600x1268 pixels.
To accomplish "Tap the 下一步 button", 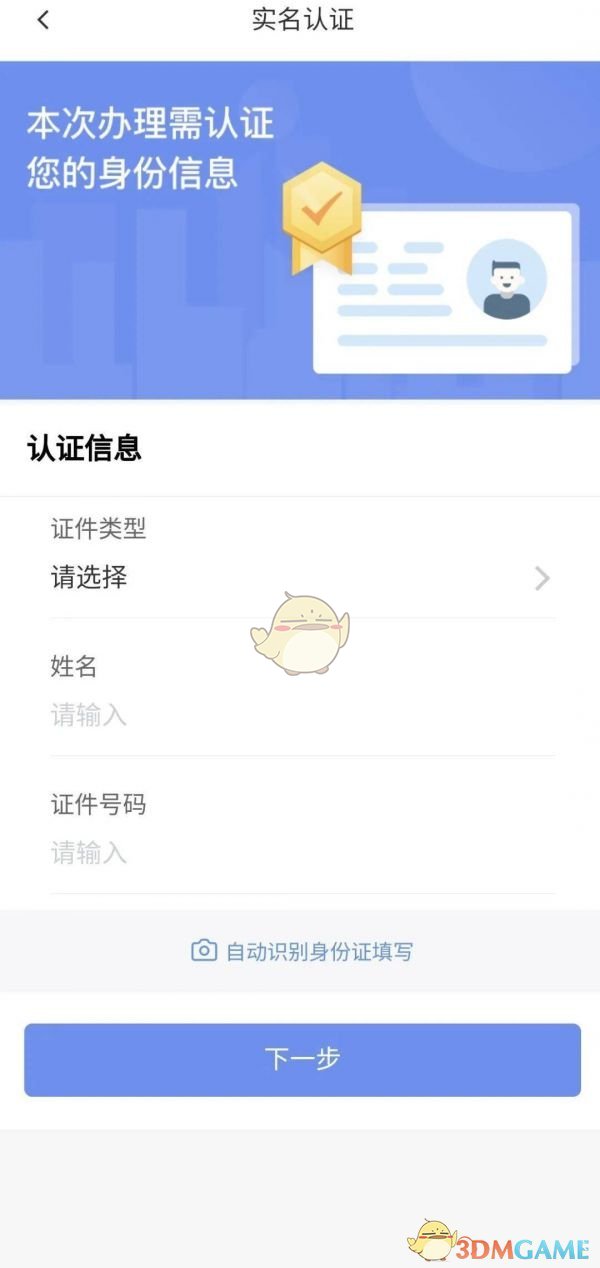I will (x=302, y=1060).
